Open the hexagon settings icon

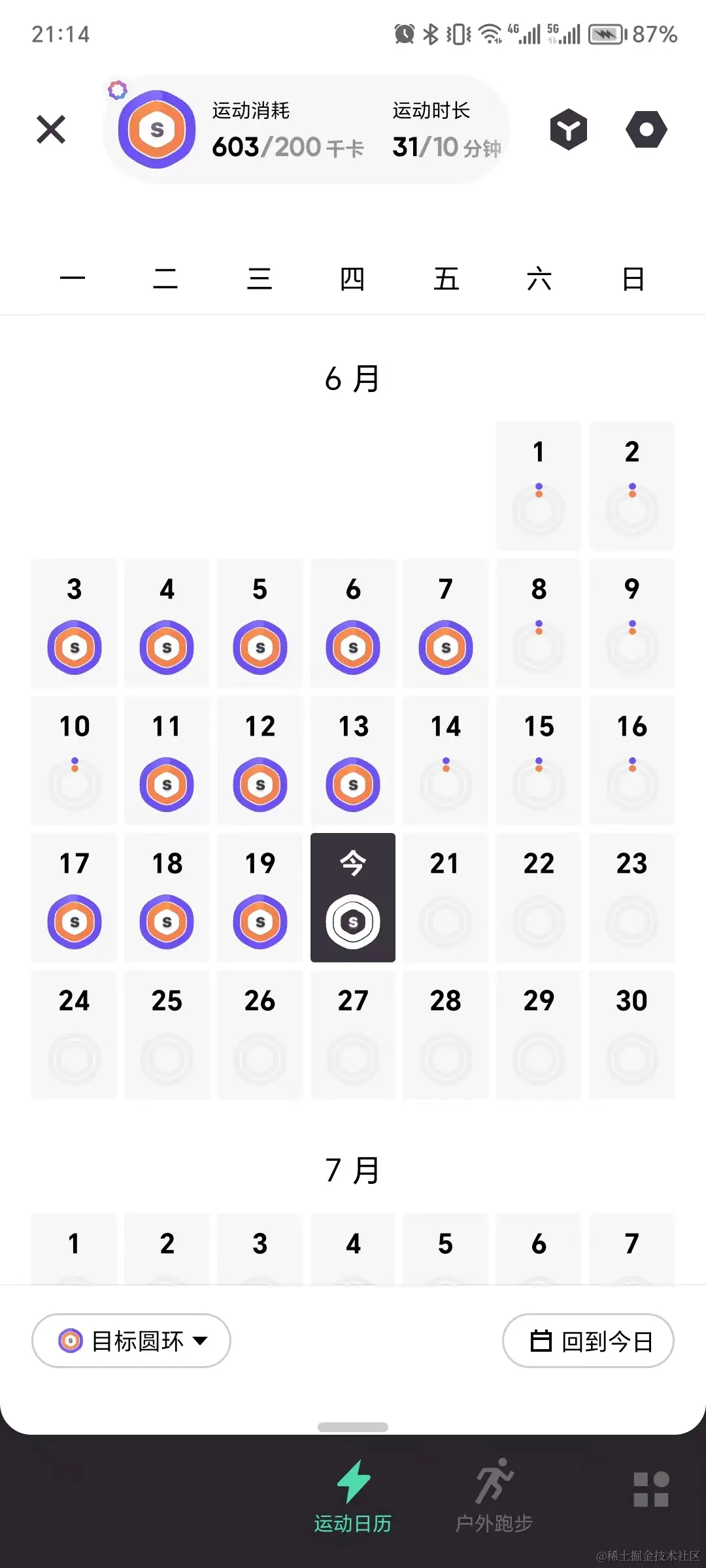click(646, 129)
